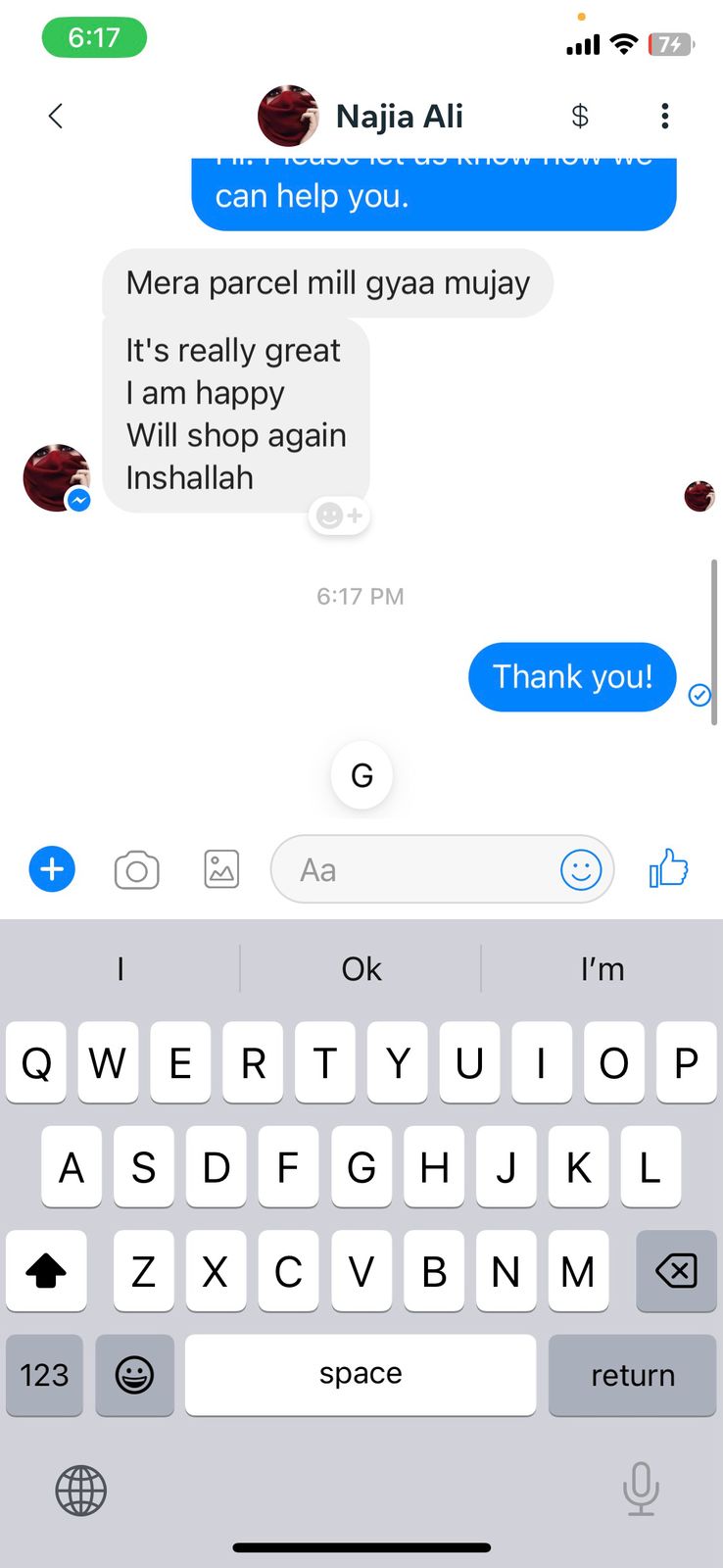Open the three-dot overflow menu
723x1568 pixels.
[665, 117]
